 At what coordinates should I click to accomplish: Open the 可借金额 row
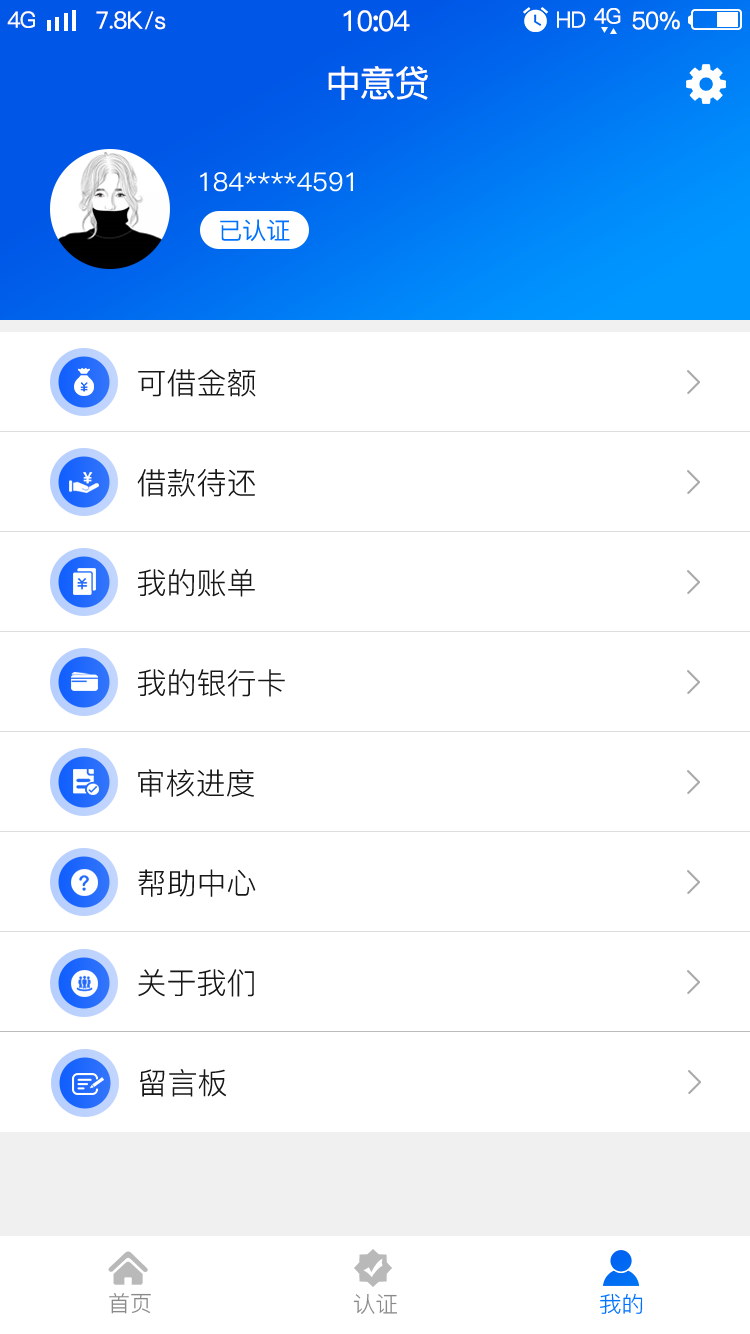(x=375, y=382)
